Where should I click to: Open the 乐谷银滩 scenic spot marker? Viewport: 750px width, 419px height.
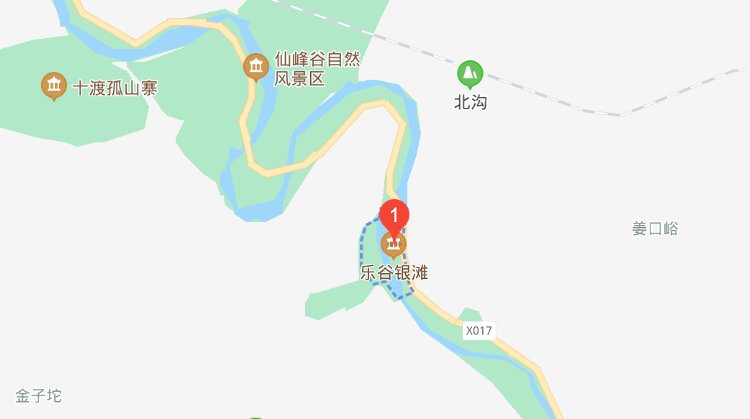394,245
